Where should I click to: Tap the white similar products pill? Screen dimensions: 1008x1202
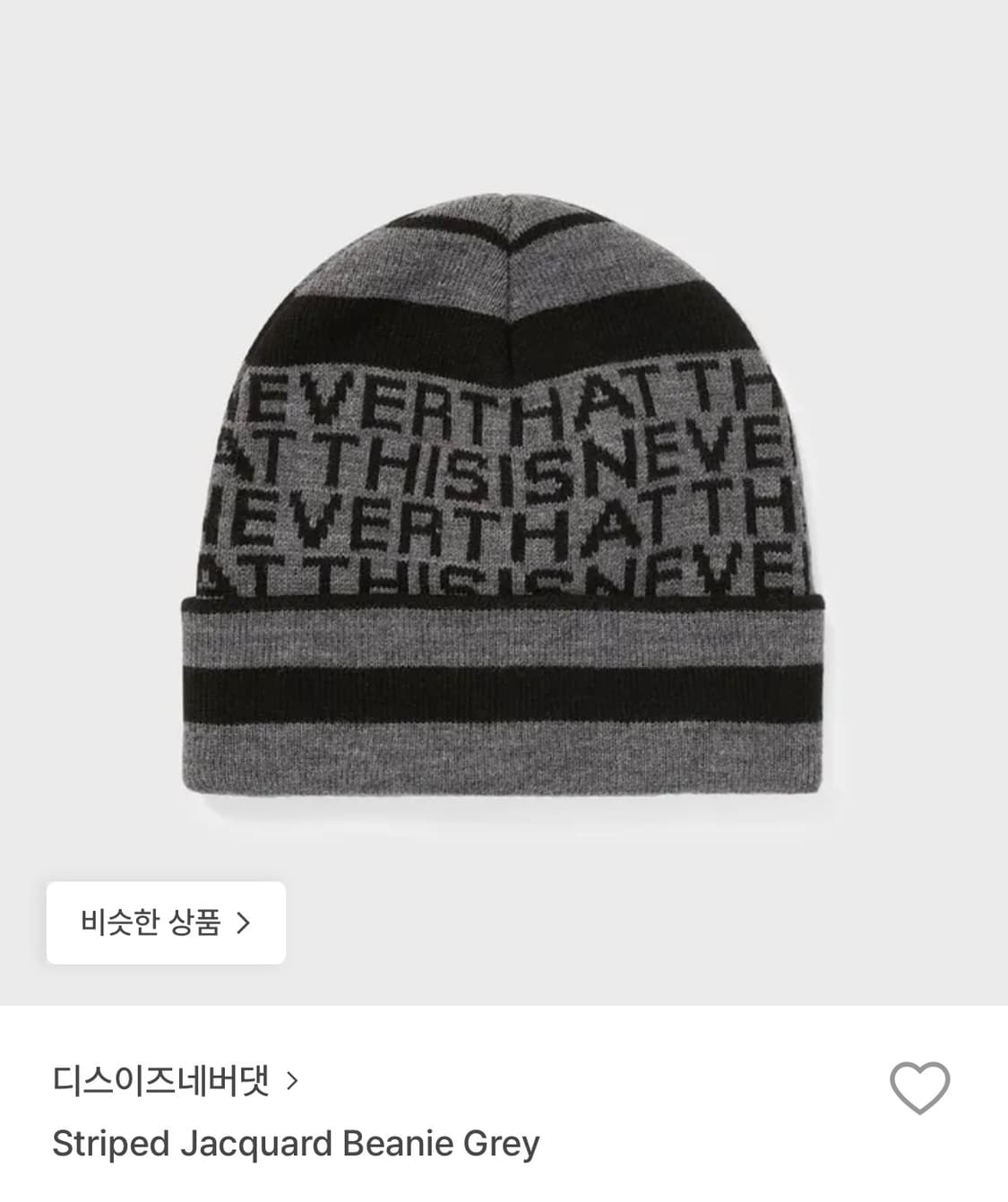pyautogui.click(x=166, y=922)
